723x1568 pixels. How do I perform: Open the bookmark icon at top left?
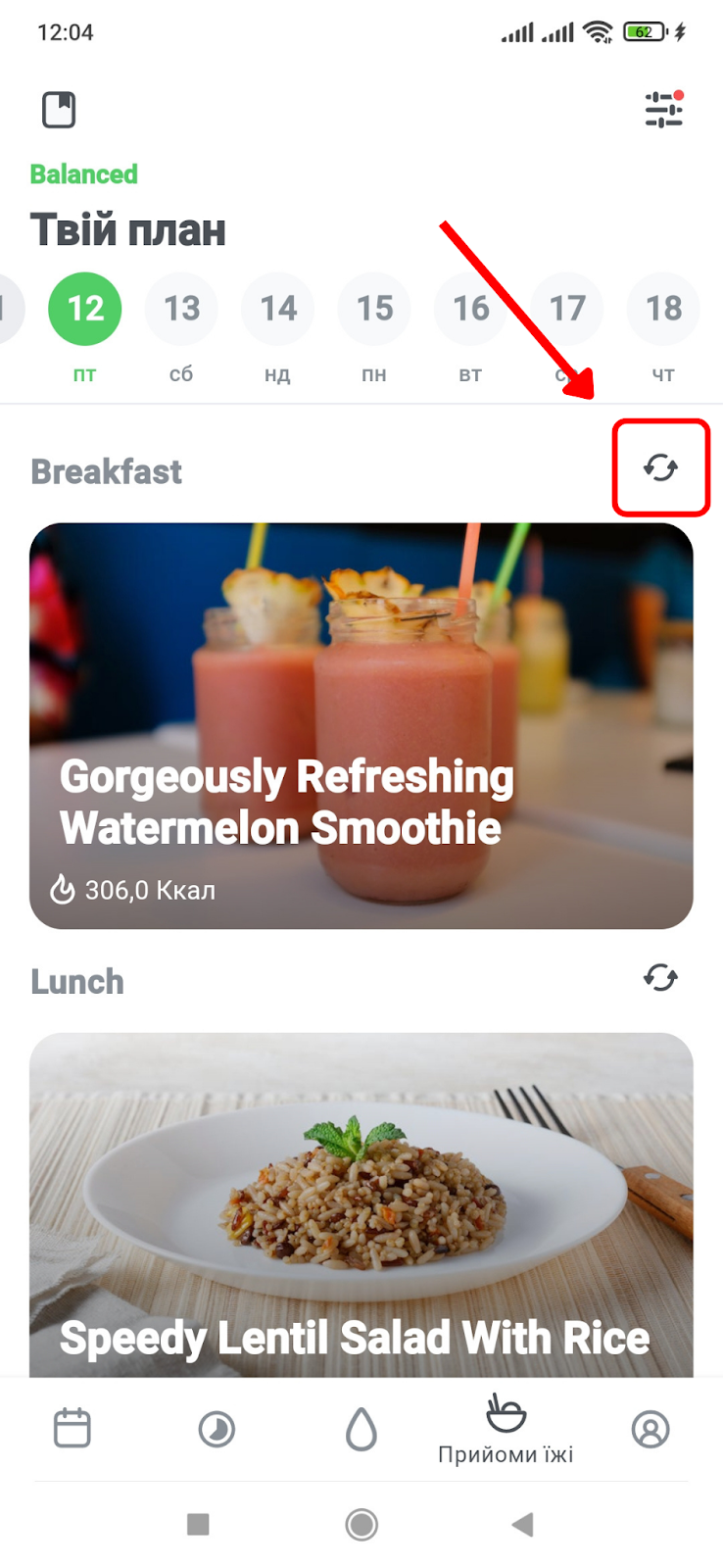click(x=59, y=110)
